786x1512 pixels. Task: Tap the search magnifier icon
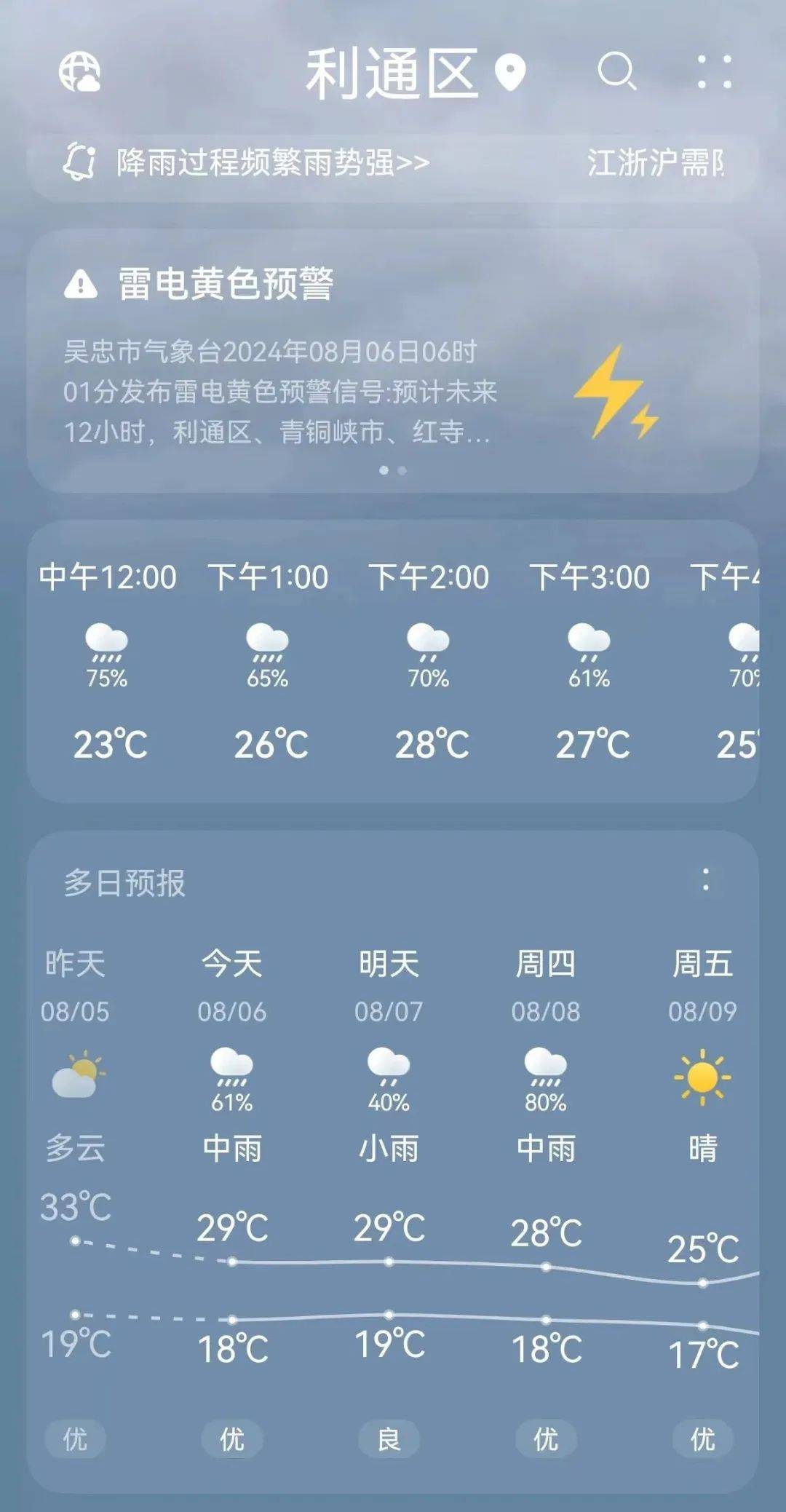617,71
